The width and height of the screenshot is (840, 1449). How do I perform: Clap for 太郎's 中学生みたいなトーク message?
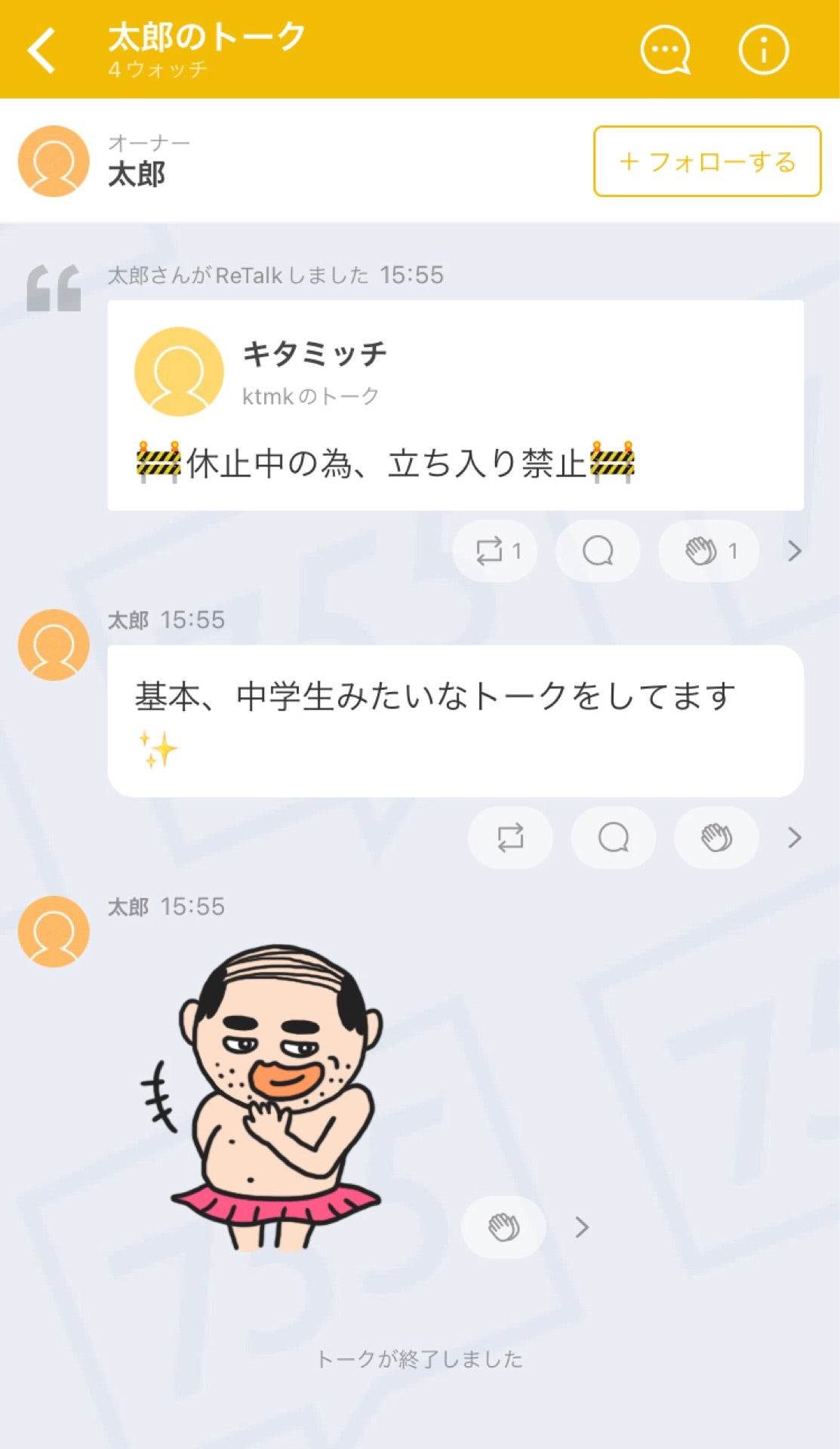[715, 838]
